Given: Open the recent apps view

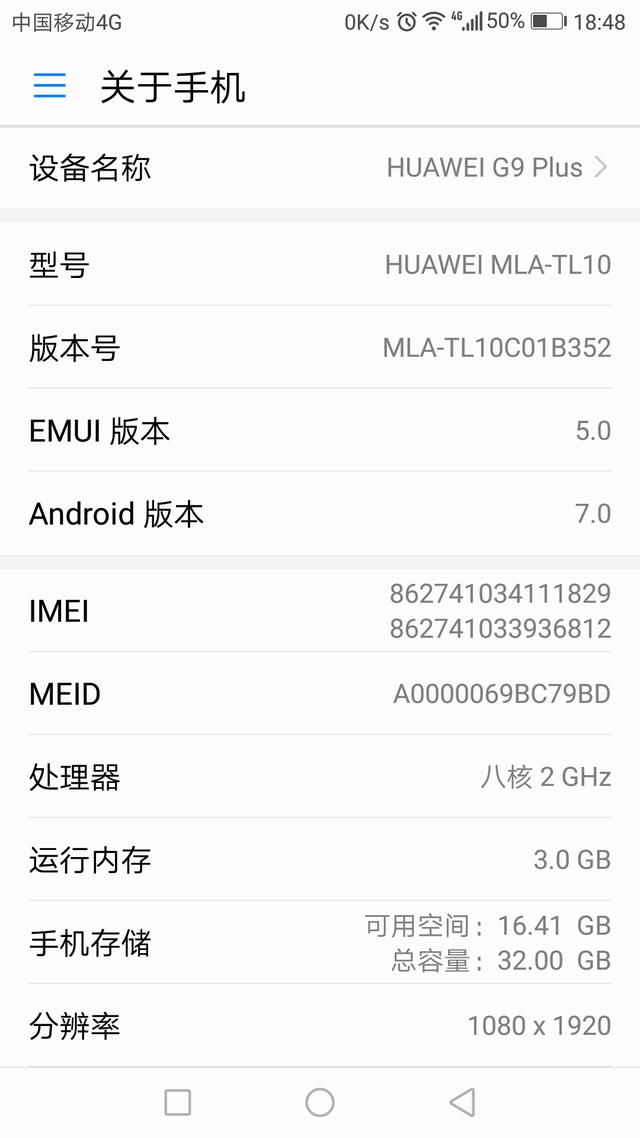Looking at the screenshot, I should tap(178, 1102).
